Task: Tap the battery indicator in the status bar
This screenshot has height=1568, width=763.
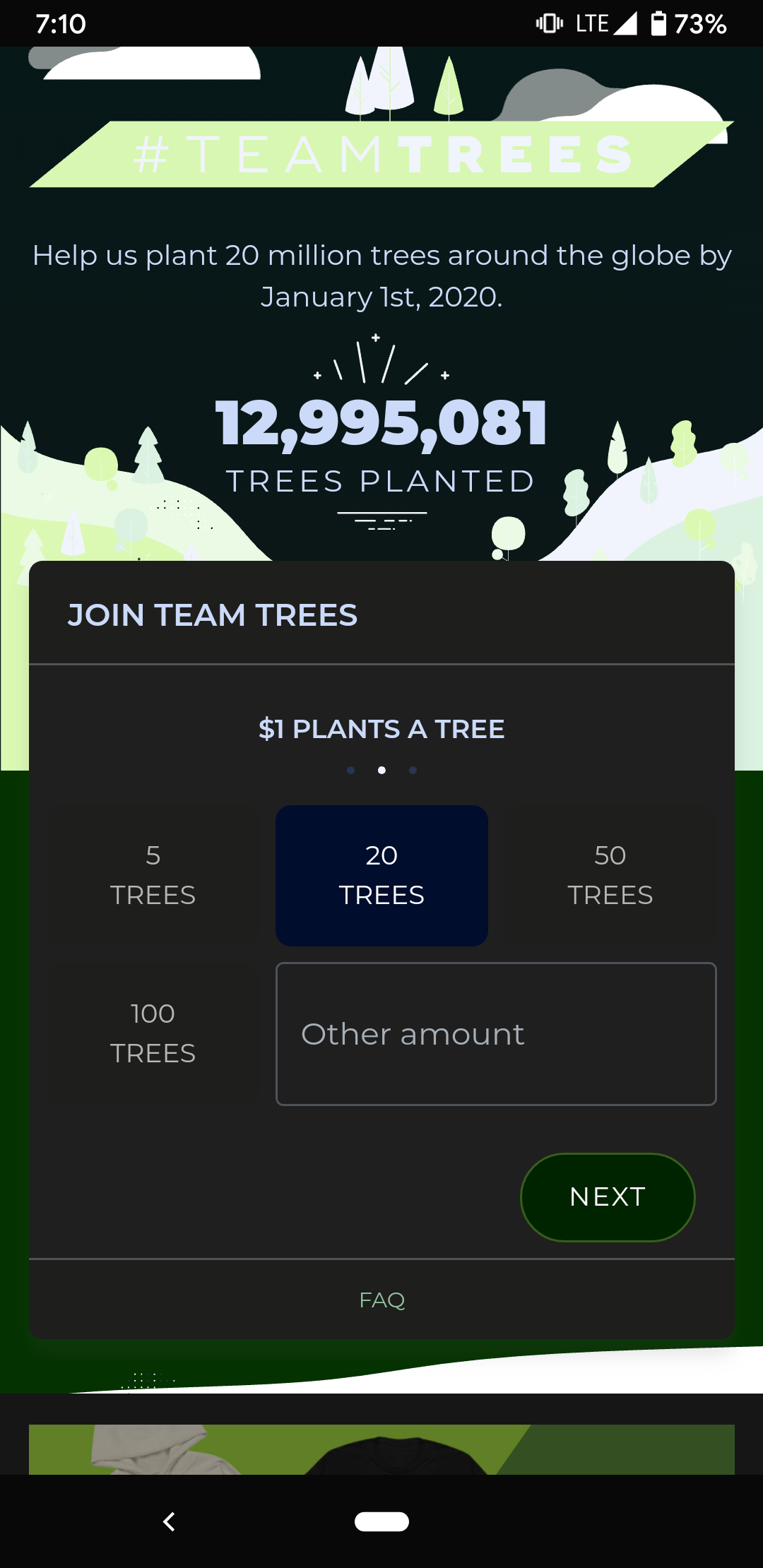Action: 660,23
